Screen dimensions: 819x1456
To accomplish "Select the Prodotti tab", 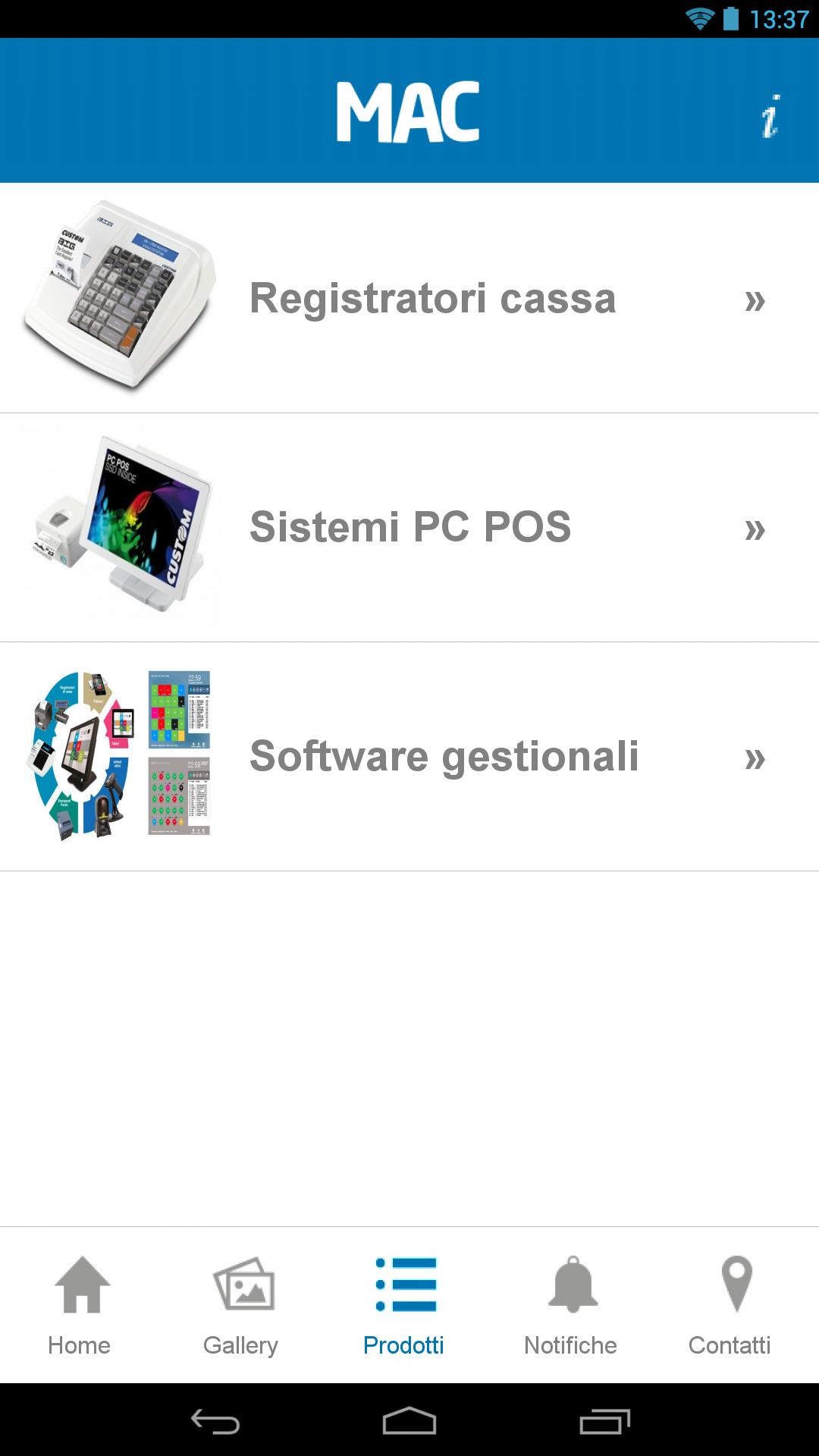I will tap(404, 1304).
